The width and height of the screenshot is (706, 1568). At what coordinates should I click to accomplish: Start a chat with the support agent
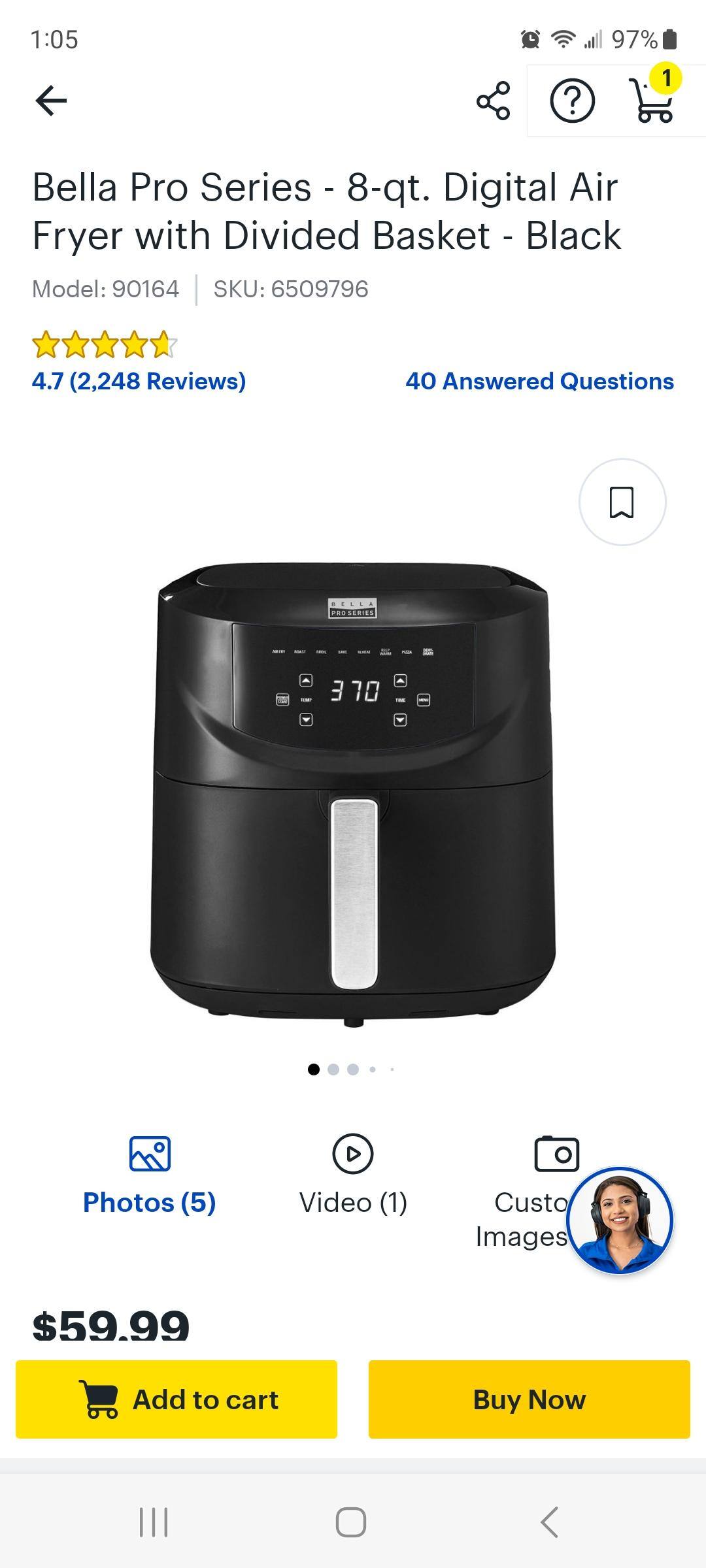tap(620, 1220)
